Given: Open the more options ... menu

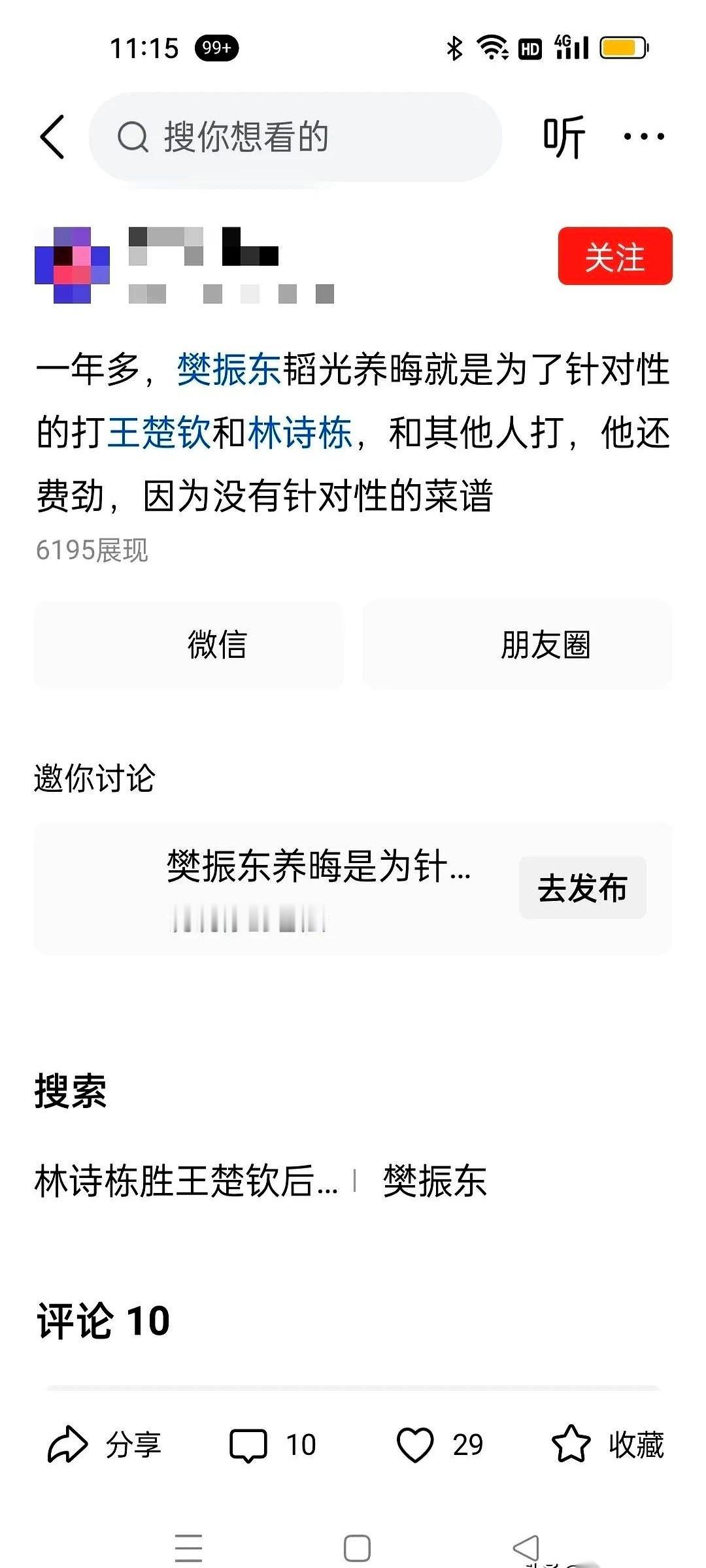Looking at the screenshot, I should click(x=644, y=137).
